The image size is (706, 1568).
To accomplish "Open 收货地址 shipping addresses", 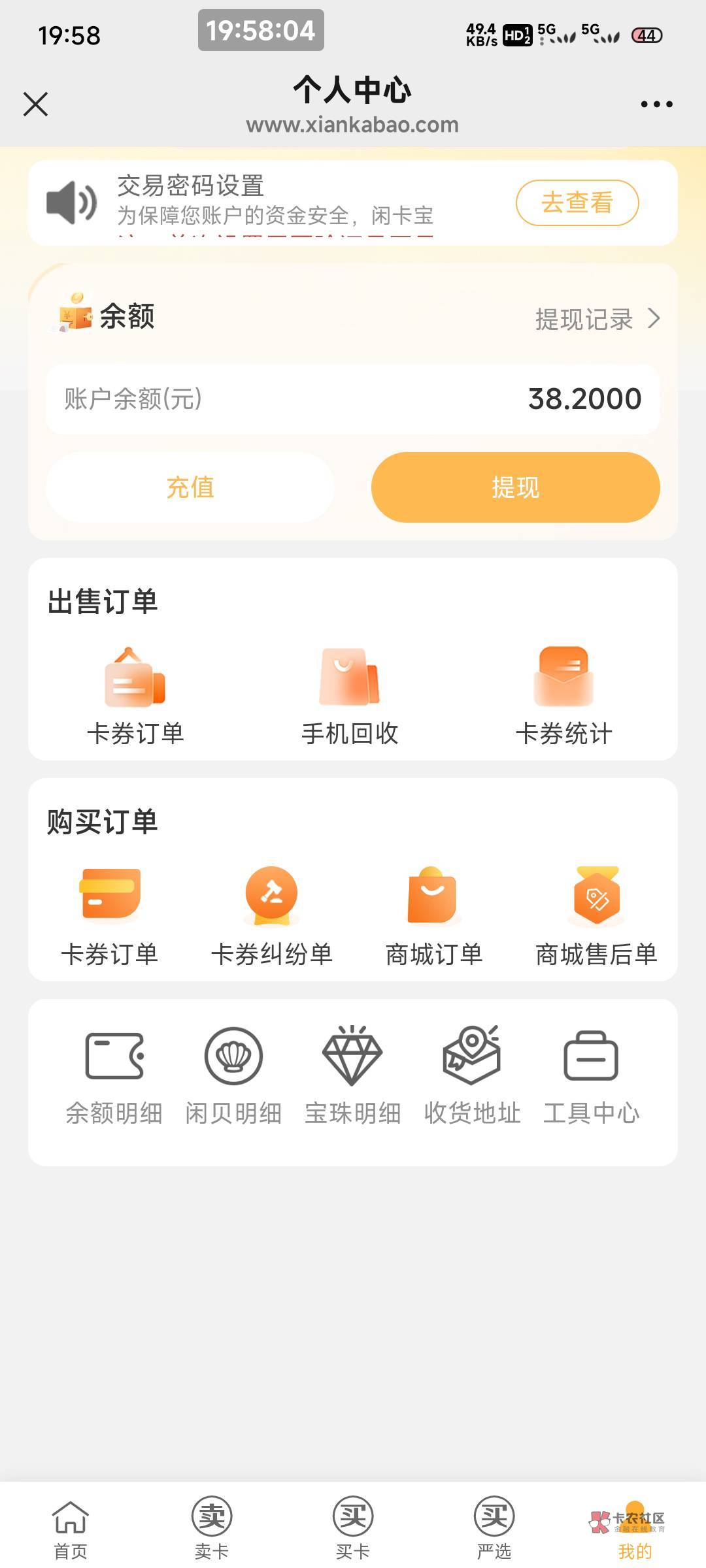I will pos(472,1076).
